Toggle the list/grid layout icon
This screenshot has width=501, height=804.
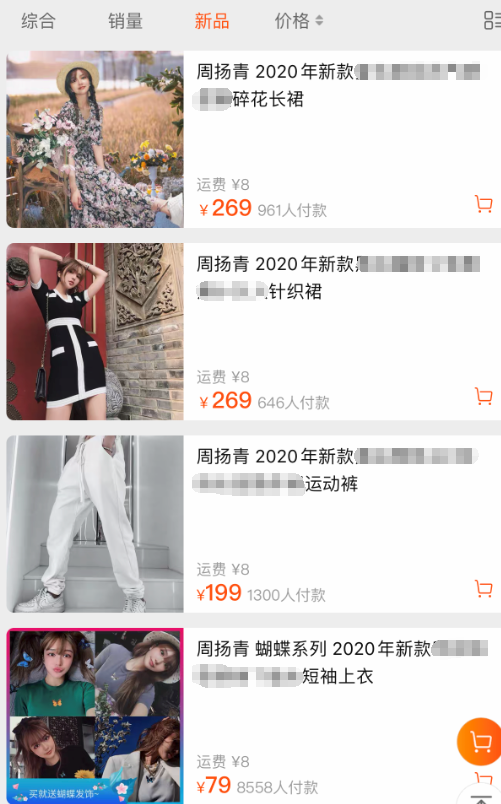click(x=492, y=21)
